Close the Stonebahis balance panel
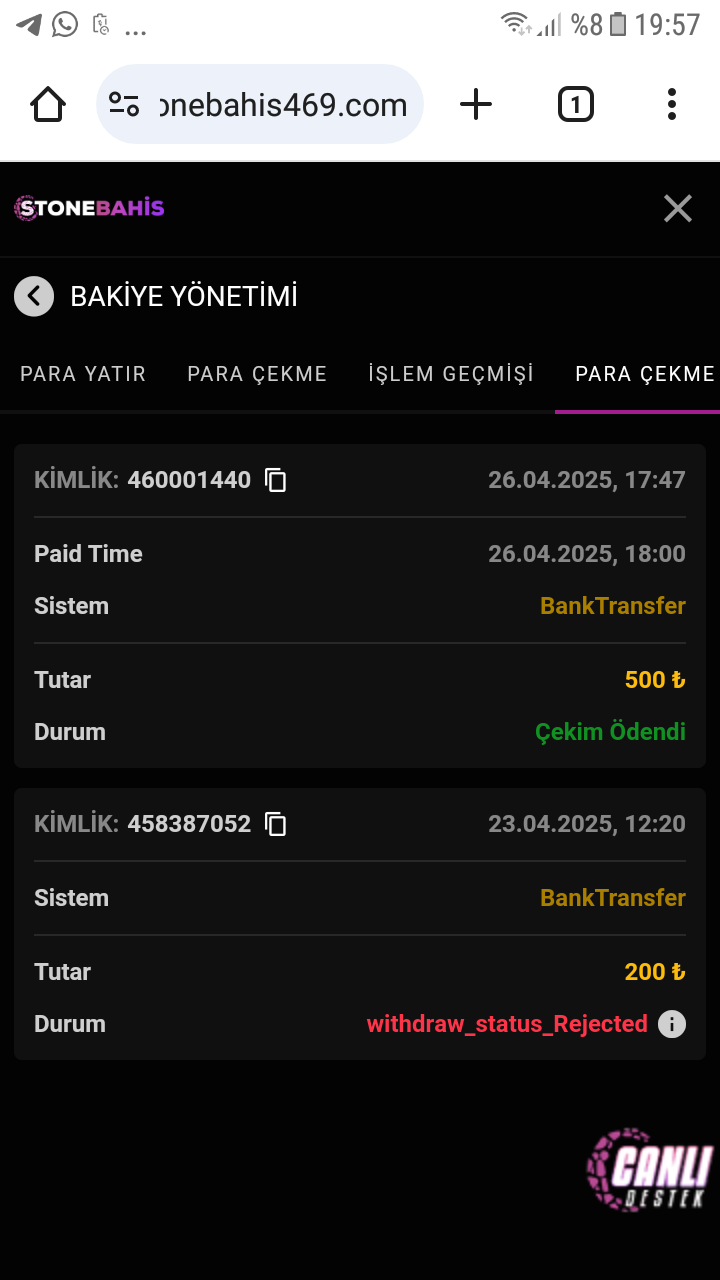The width and height of the screenshot is (720, 1280). pyautogui.click(x=677, y=208)
